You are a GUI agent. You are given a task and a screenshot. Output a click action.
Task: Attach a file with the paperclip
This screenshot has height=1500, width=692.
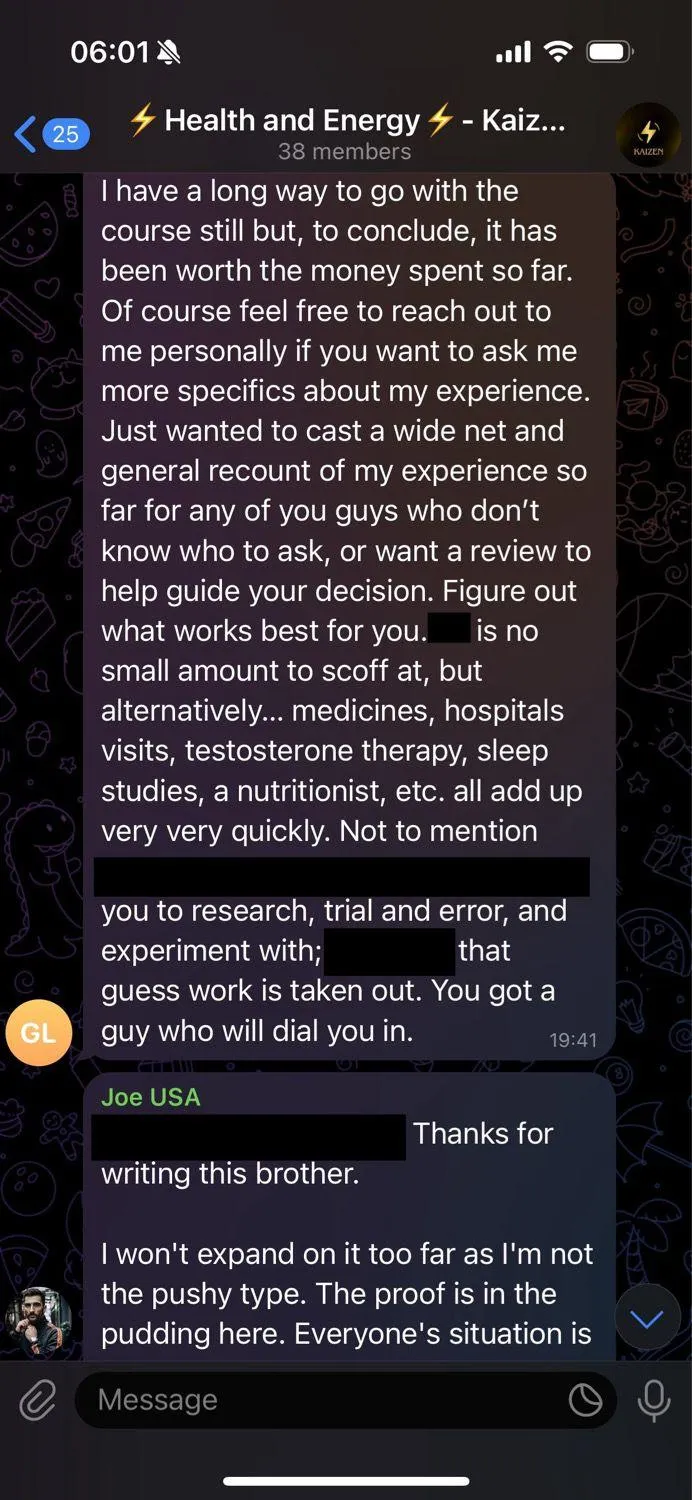pos(38,1400)
